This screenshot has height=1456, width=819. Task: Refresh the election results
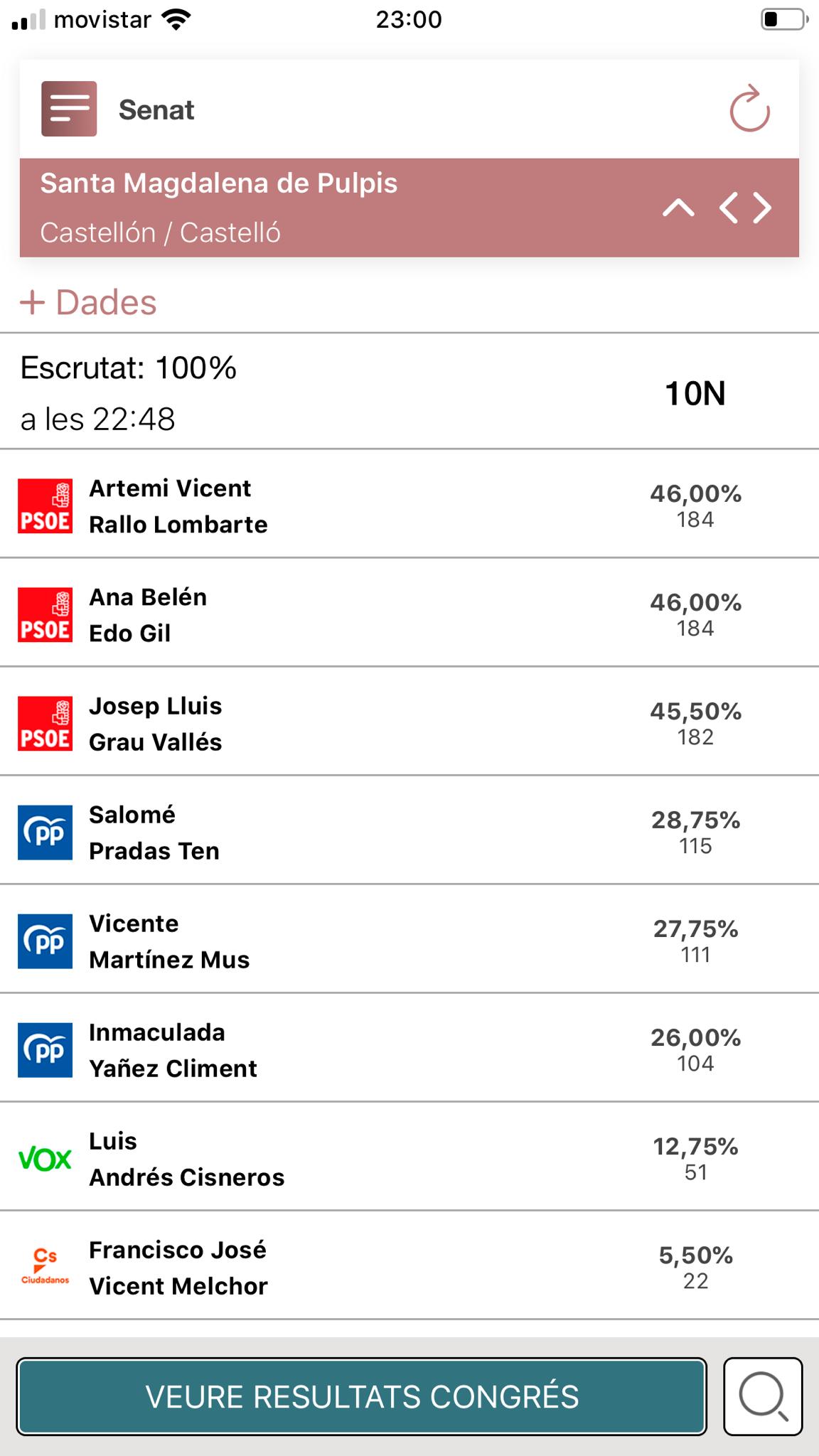[x=749, y=109]
